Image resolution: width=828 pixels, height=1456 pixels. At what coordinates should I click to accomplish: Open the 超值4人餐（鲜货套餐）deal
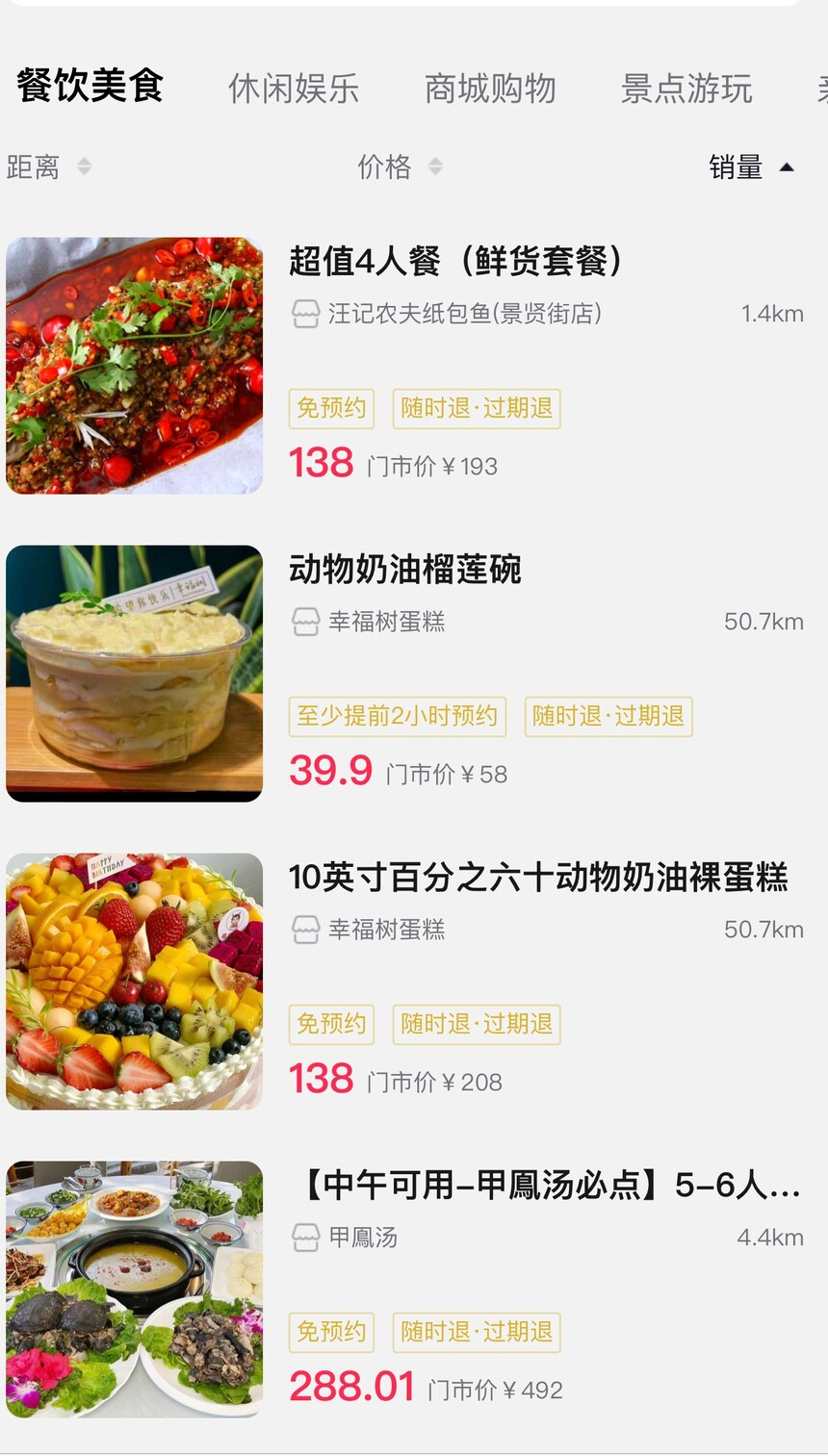click(x=456, y=262)
